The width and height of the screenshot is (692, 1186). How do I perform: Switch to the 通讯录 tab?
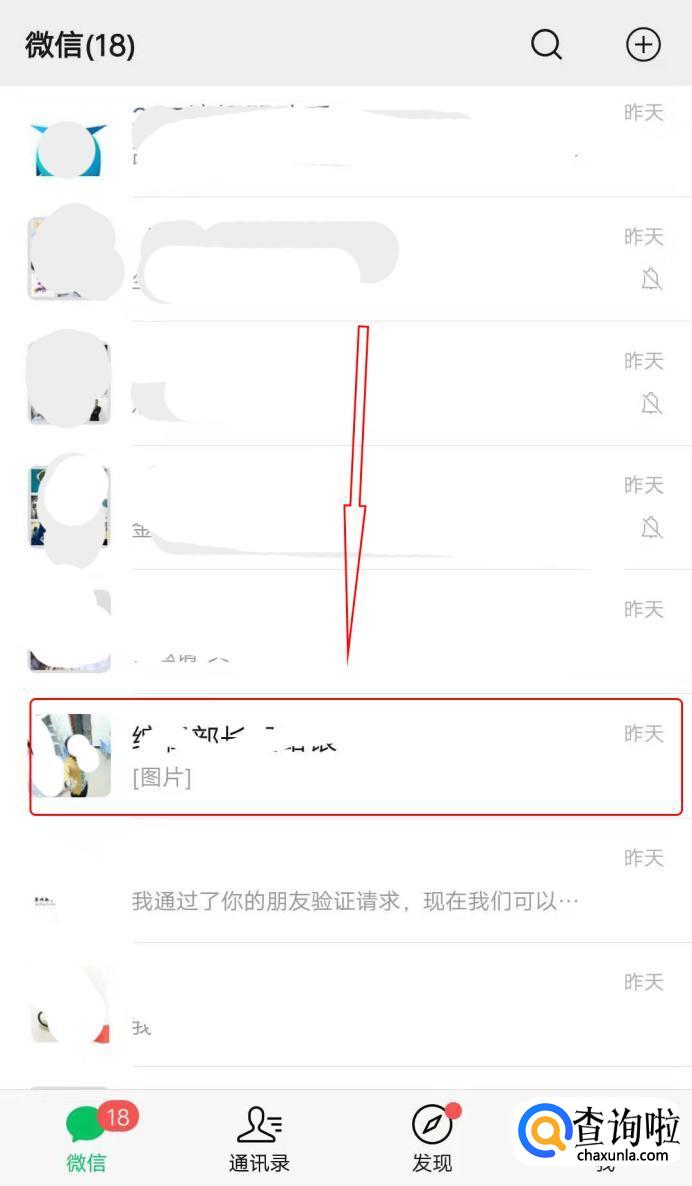click(x=259, y=1140)
